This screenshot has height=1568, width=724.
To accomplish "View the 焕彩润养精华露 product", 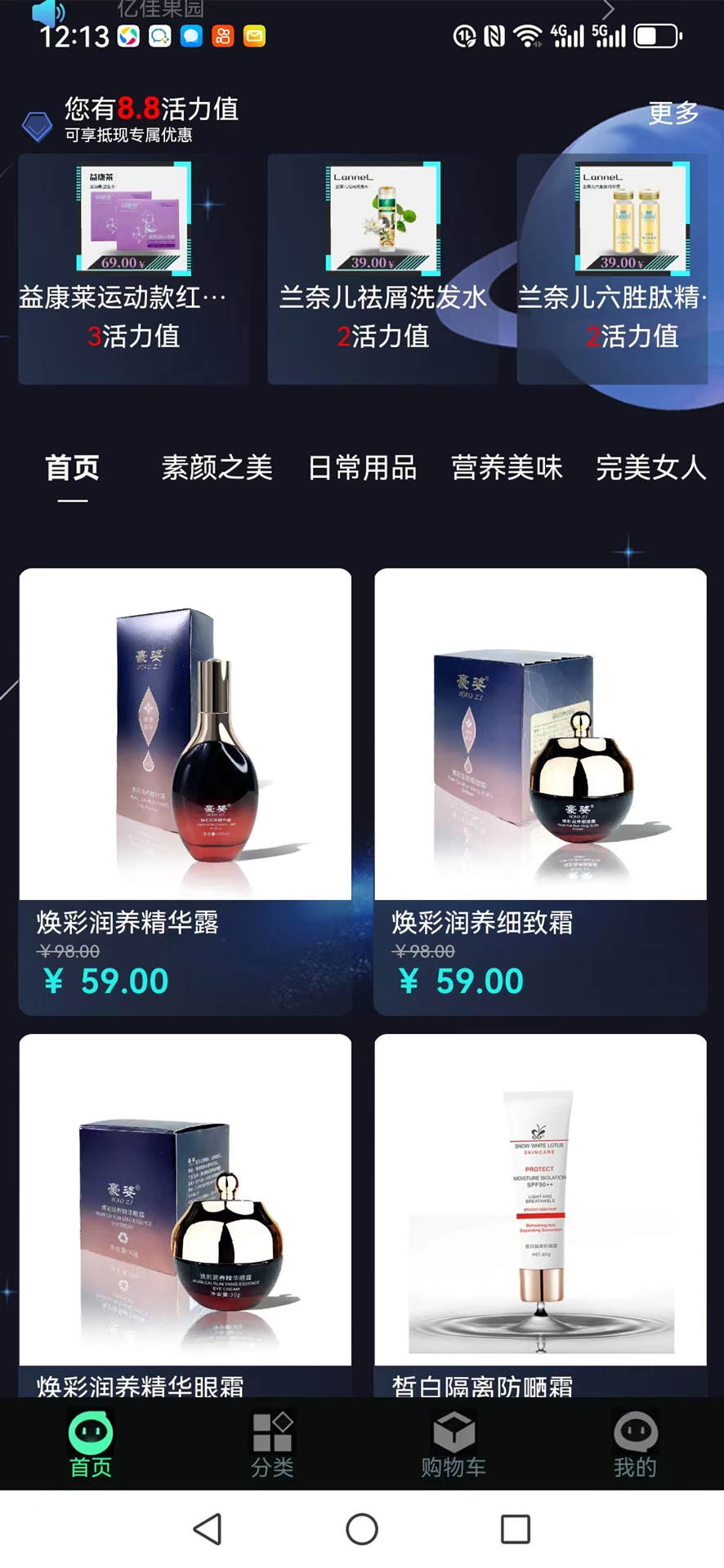I will tap(185, 791).
